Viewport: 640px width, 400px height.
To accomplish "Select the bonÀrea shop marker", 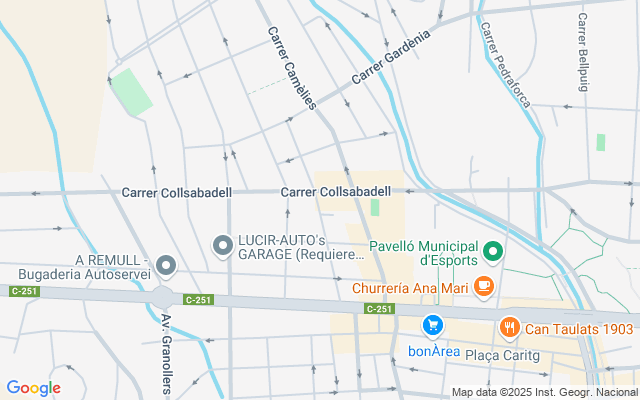I will 432,326.
